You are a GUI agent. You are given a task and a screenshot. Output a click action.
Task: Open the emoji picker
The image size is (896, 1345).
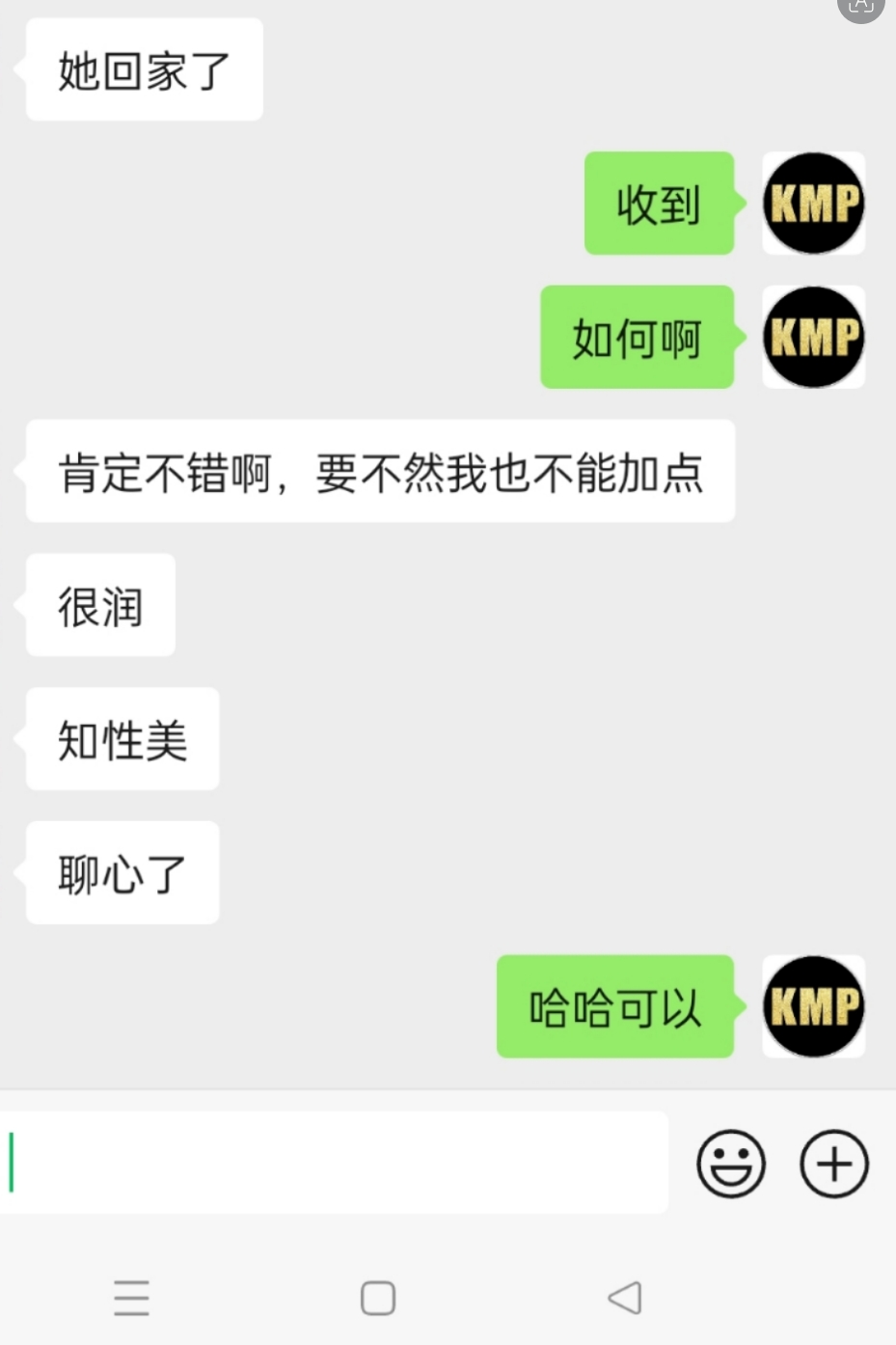[731, 1164]
